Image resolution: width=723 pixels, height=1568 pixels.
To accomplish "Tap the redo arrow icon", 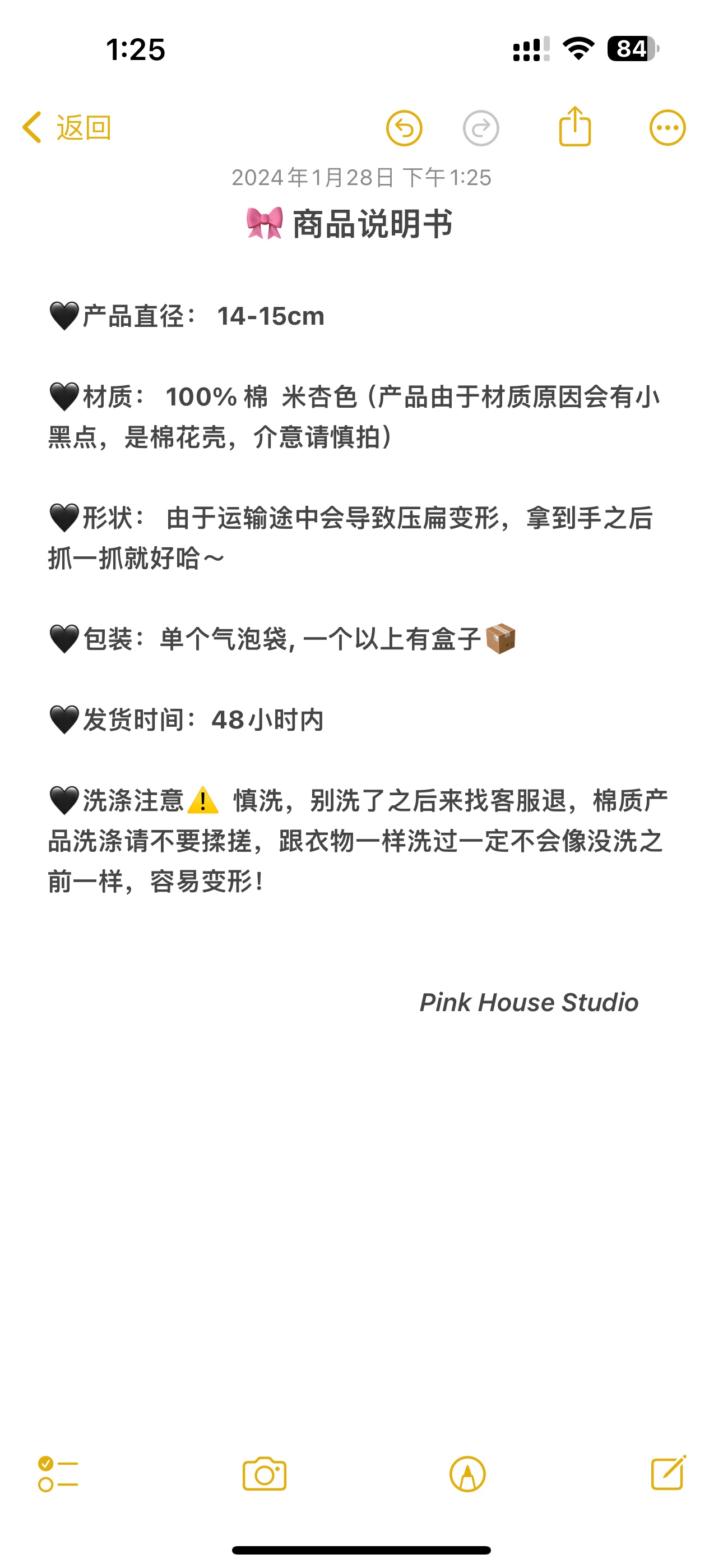I will [x=481, y=128].
